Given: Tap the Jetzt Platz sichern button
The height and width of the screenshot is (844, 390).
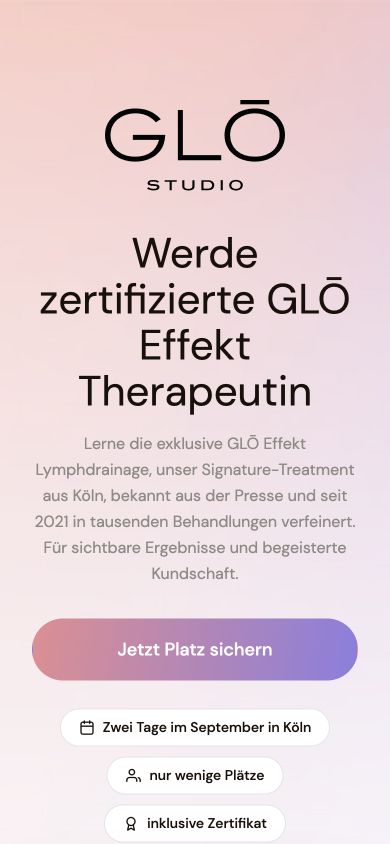Looking at the screenshot, I should (195, 649).
